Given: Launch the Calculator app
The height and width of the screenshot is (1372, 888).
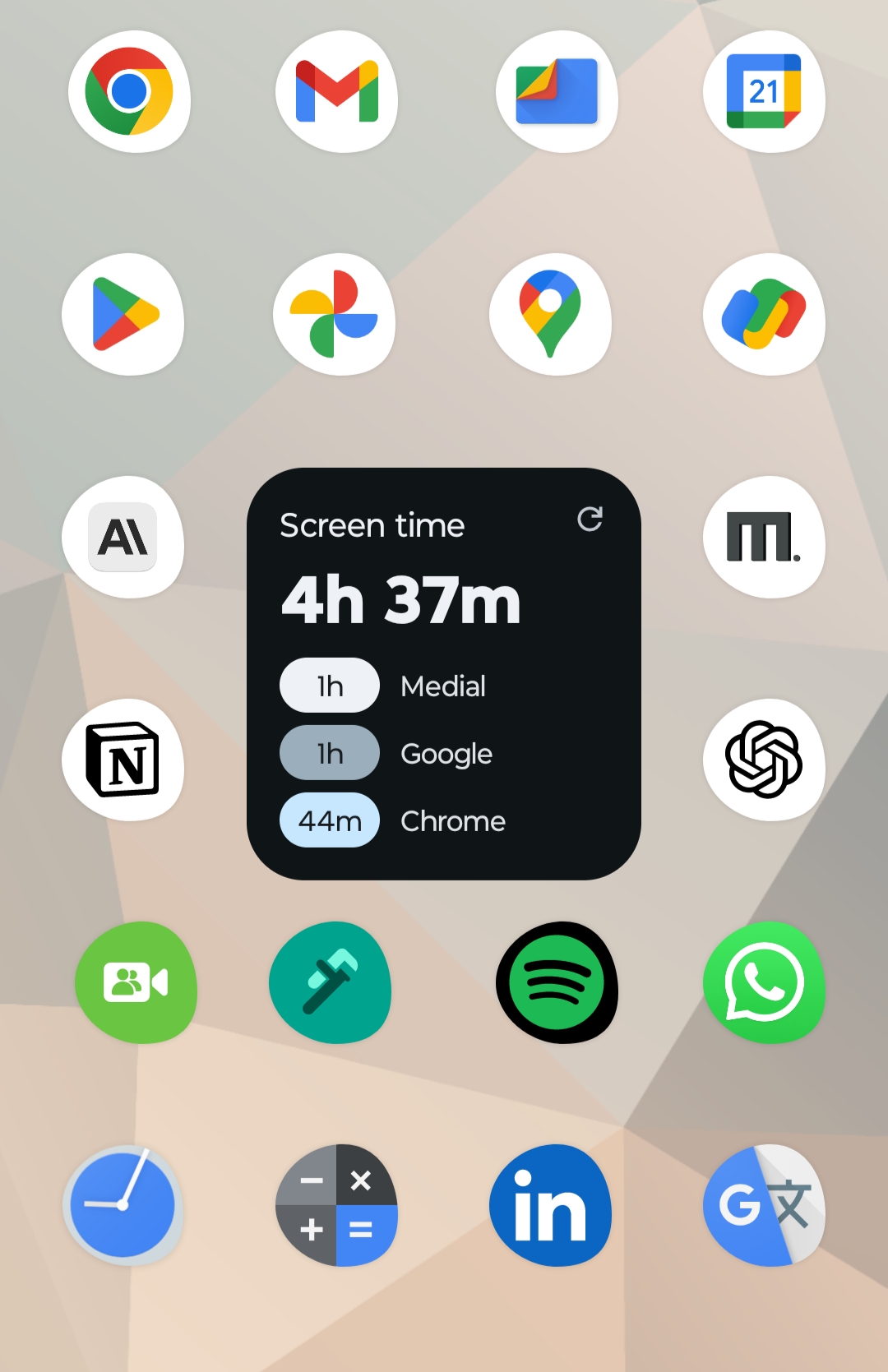Looking at the screenshot, I should (336, 1205).
